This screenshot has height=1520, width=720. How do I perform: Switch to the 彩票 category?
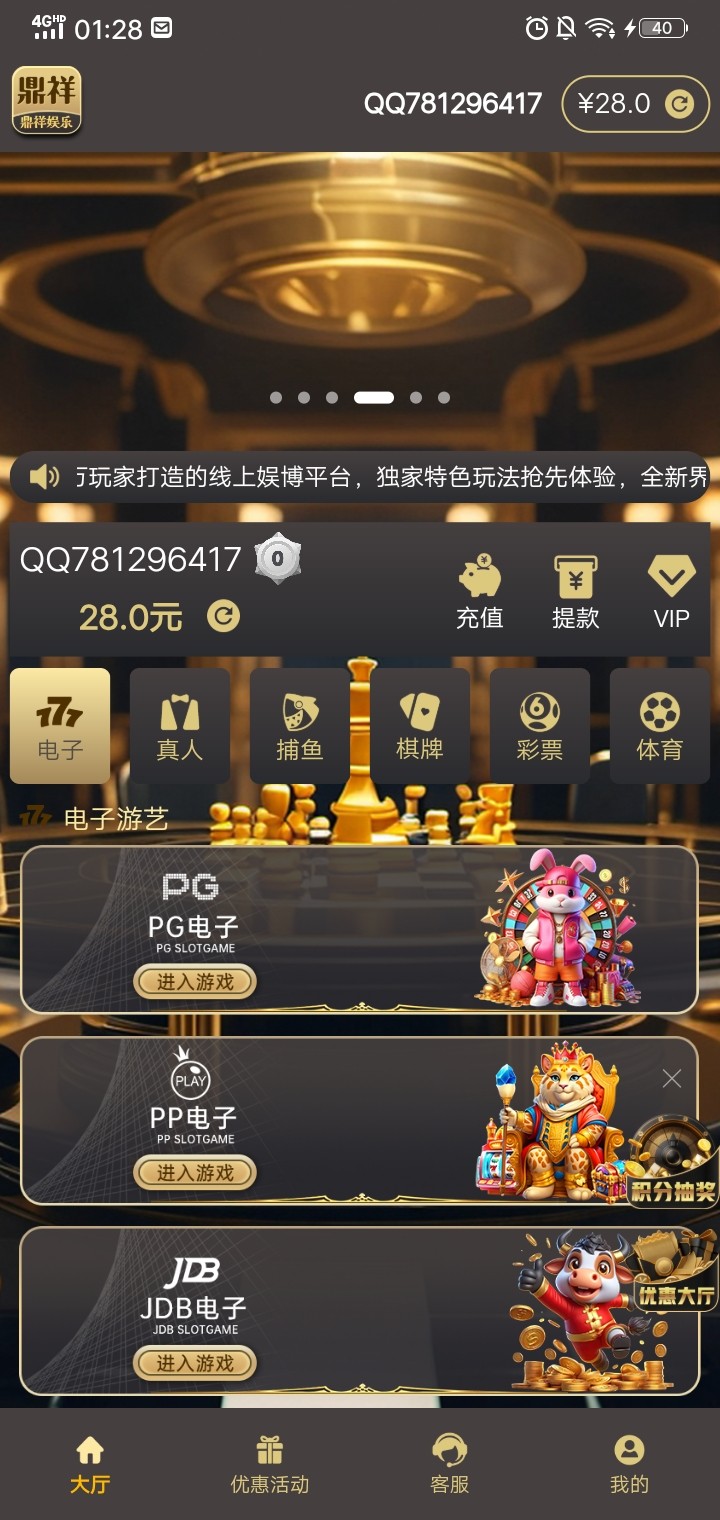[x=540, y=726]
